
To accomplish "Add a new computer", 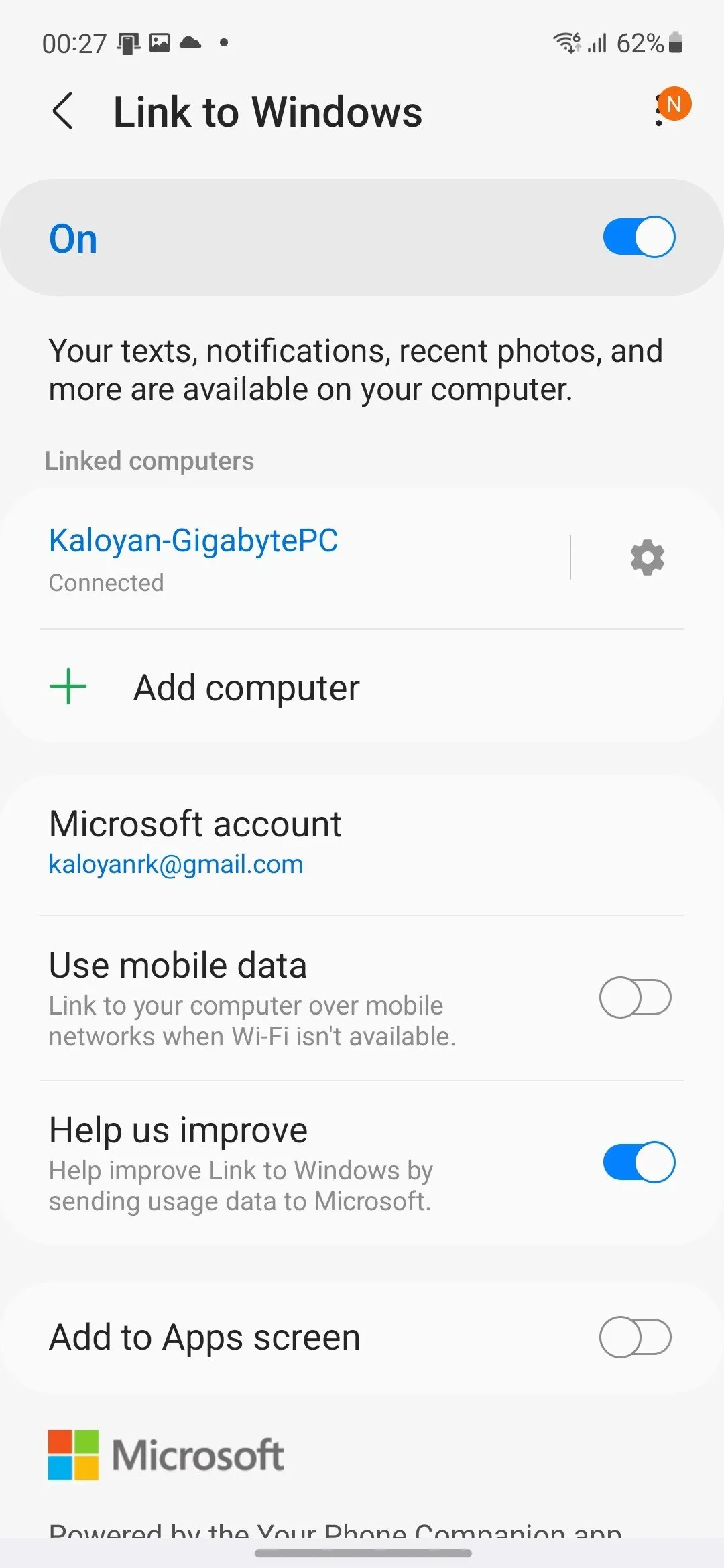I will [246, 688].
